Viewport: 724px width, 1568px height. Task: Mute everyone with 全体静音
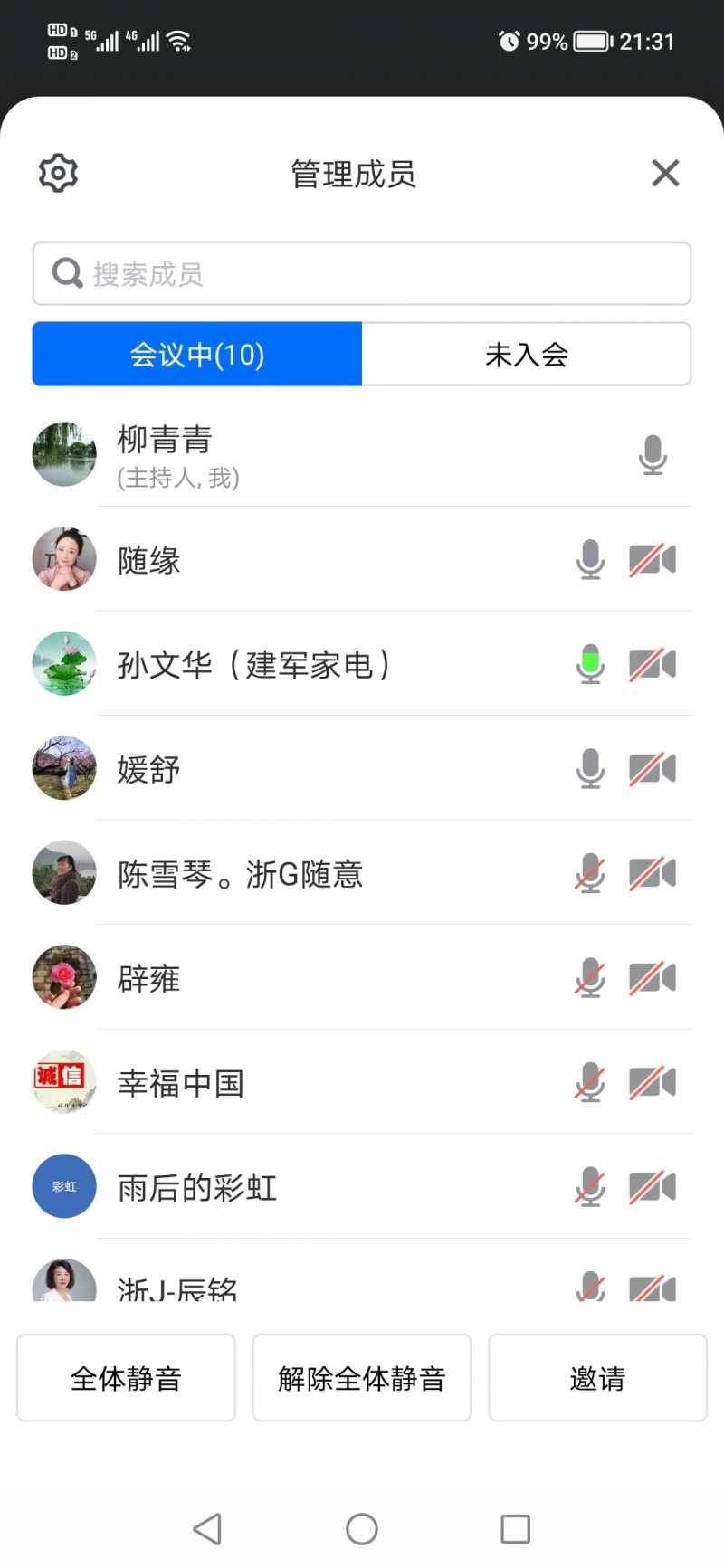pyautogui.click(x=126, y=1378)
